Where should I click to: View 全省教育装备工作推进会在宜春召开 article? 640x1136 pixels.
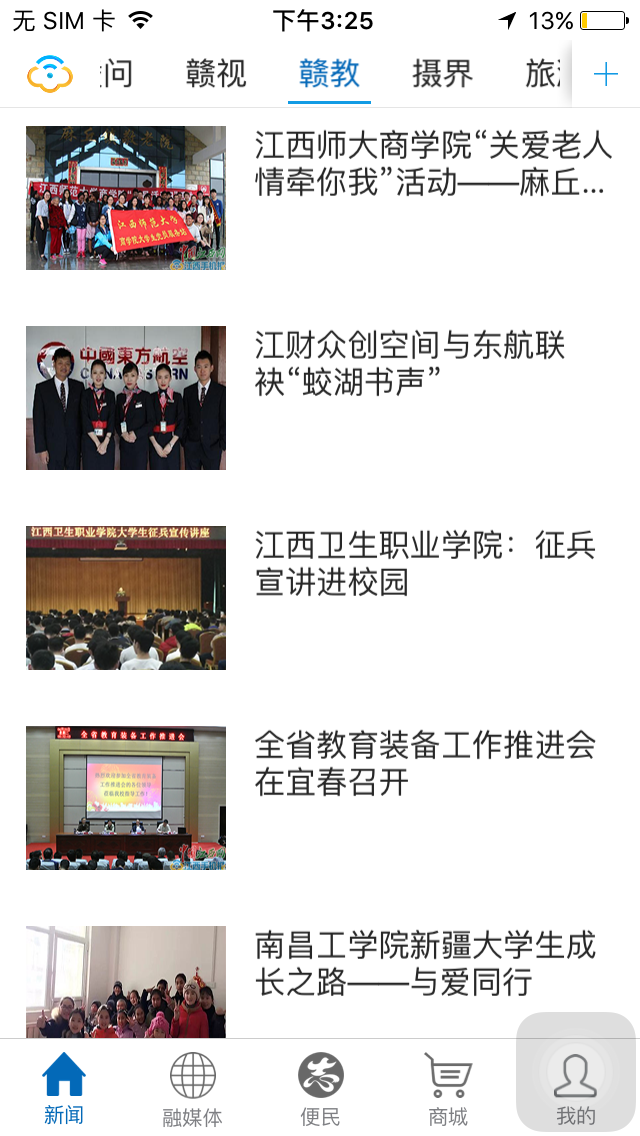tap(425, 763)
